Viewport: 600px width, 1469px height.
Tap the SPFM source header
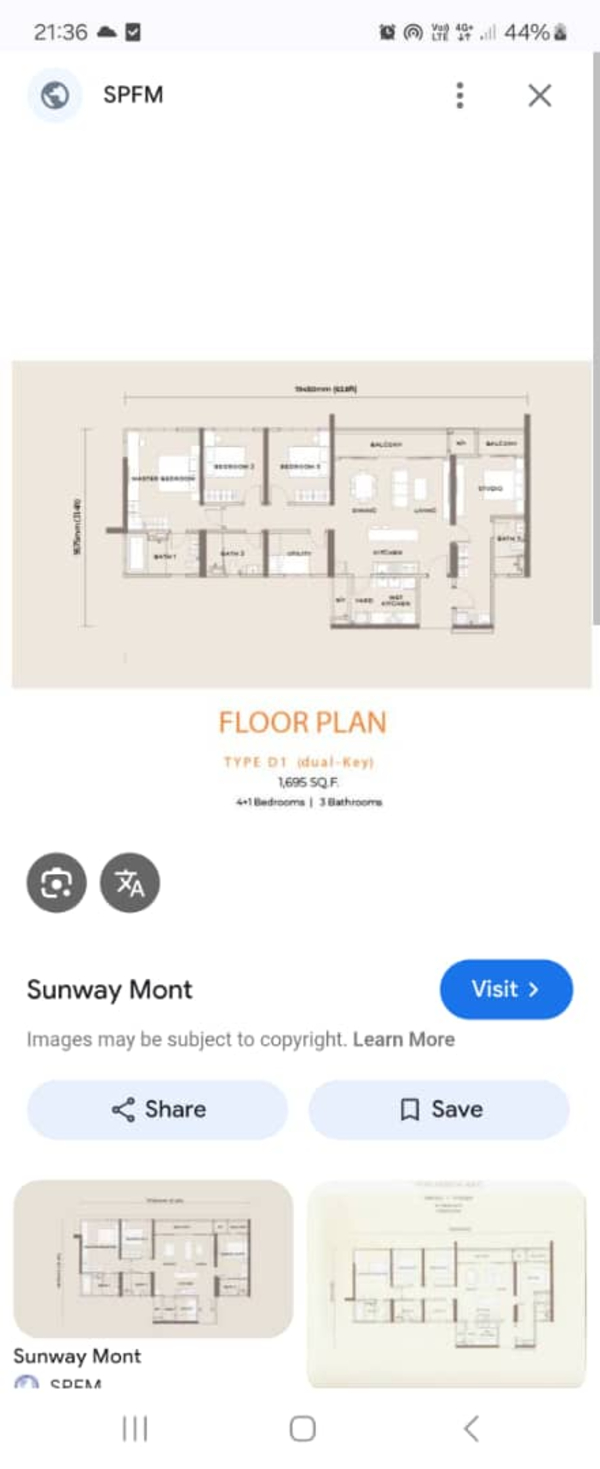[x=132, y=95]
